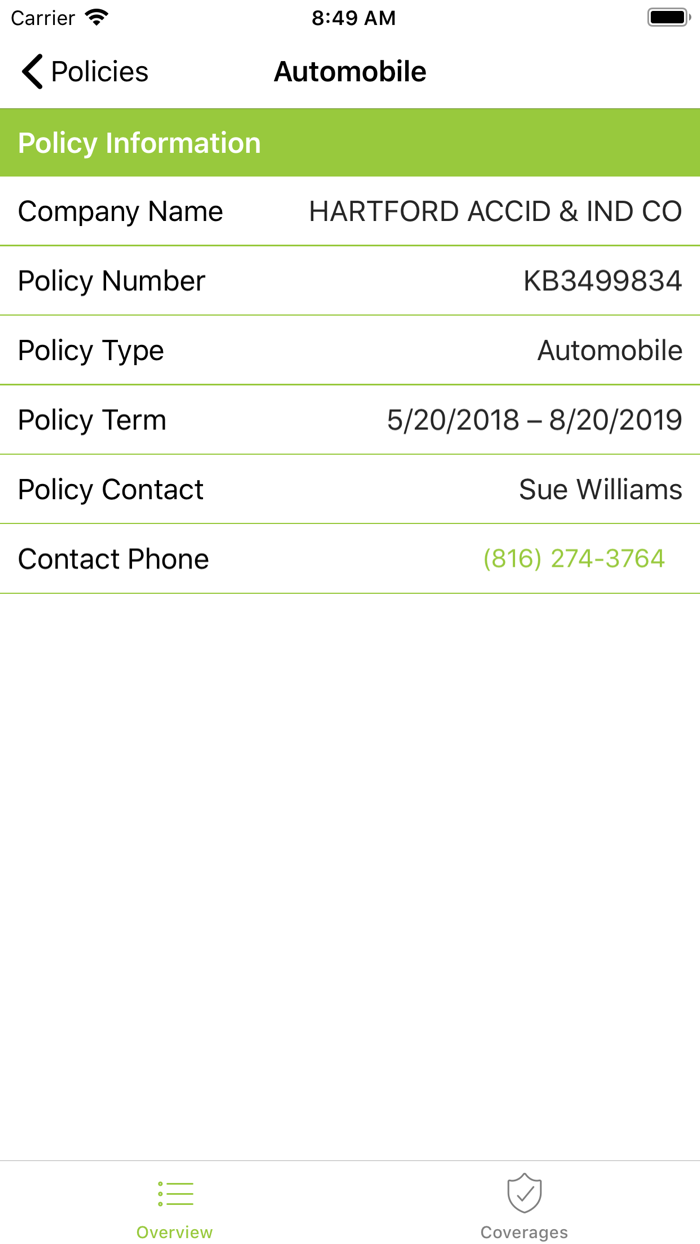Select the Overview tab

[x=175, y=1206]
